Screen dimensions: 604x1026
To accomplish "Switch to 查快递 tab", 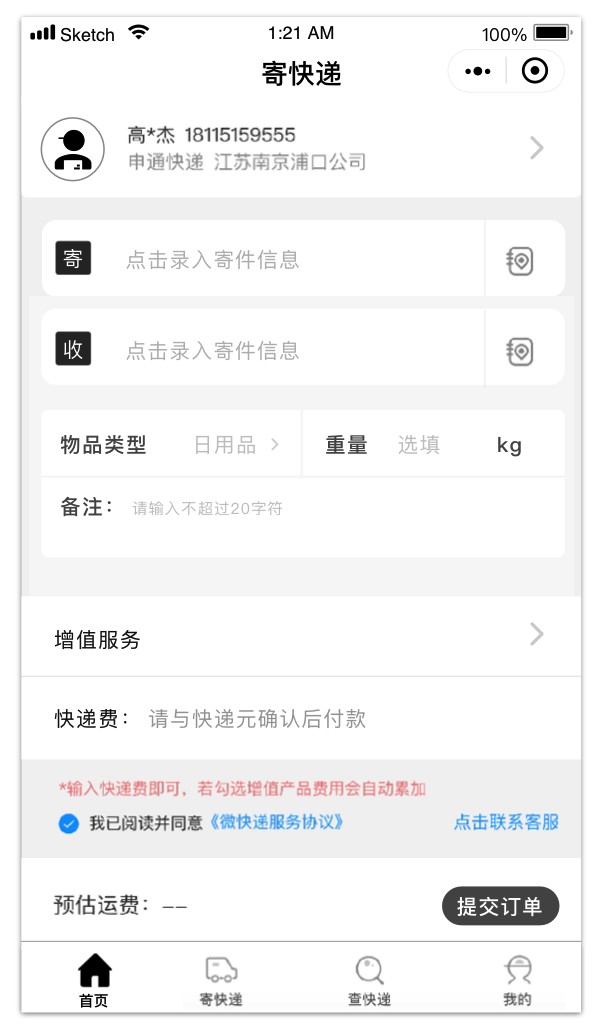I will [x=370, y=980].
